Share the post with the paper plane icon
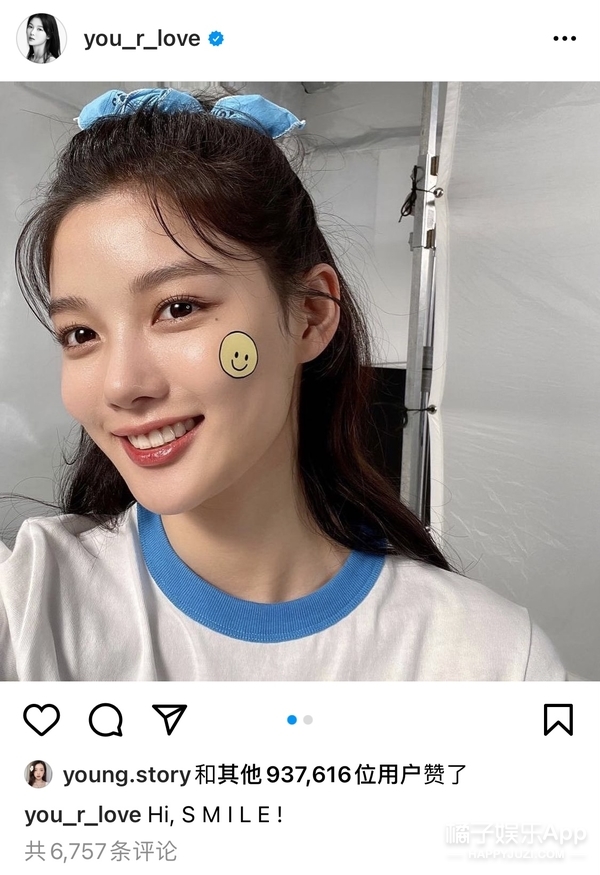 pyautogui.click(x=169, y=719)
